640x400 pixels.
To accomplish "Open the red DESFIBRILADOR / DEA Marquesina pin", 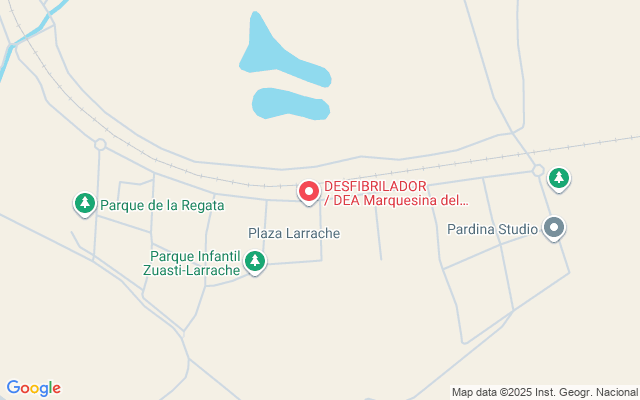I will [309, 193].
